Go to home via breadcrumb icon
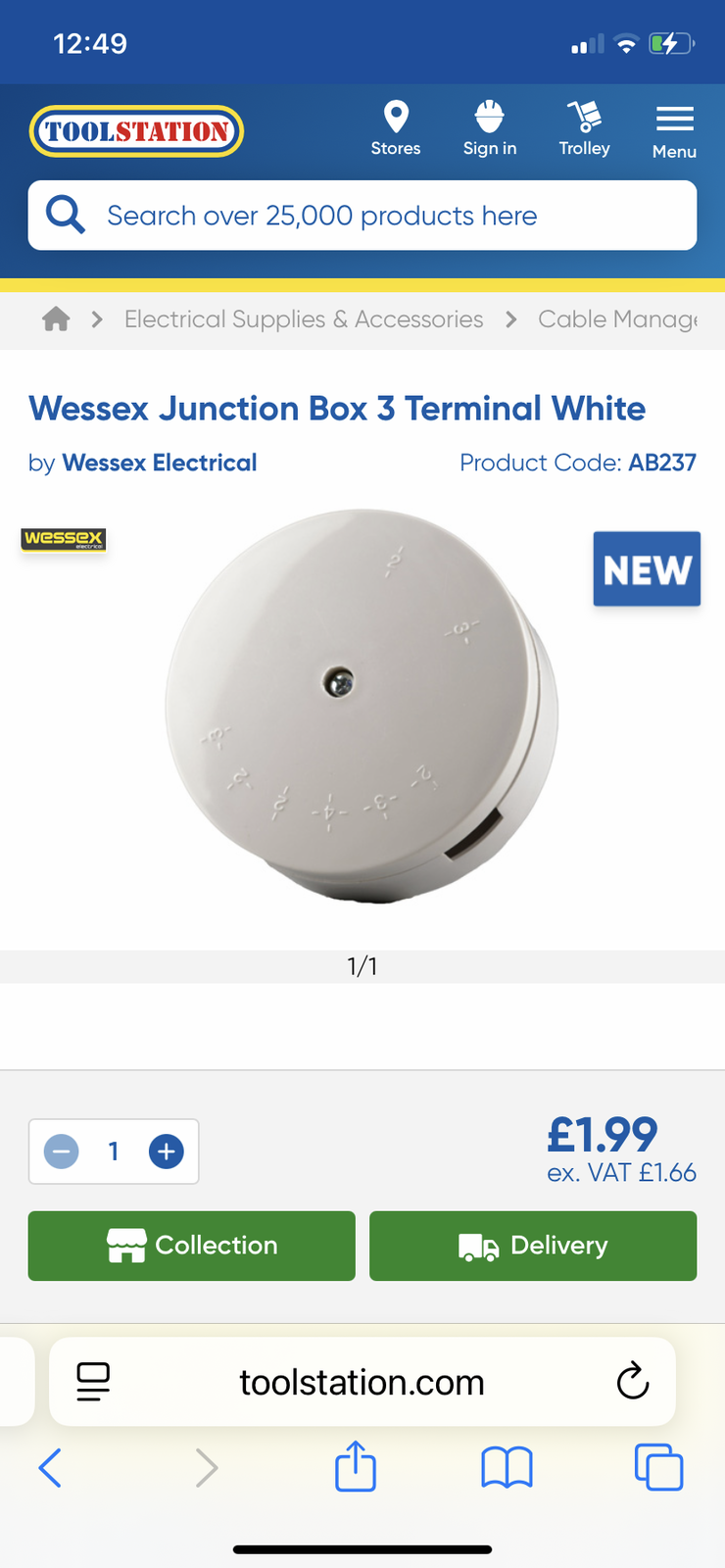This screenshot has height=1568, width=725. point(56,318)
